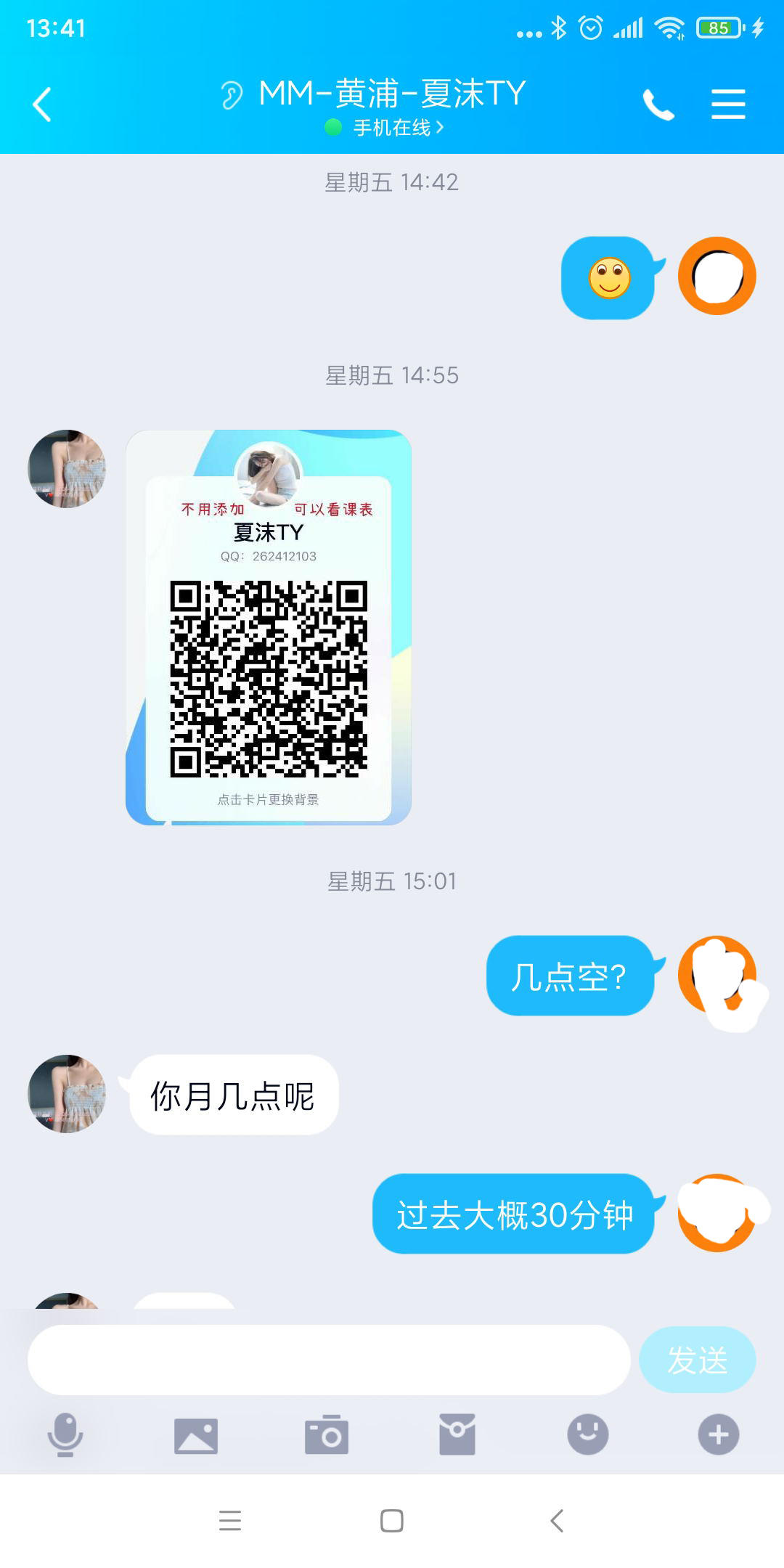Go back from the chat
The width and height of the screenshot is (784, 1568).
42,105
